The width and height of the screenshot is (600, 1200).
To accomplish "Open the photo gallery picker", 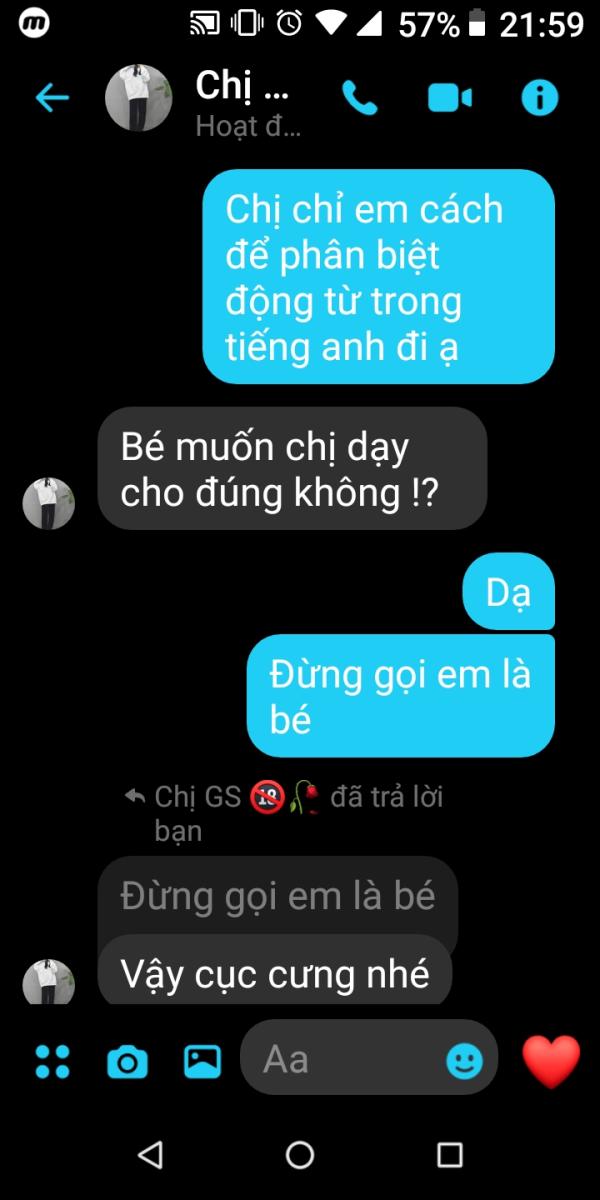I will 203,1060.
